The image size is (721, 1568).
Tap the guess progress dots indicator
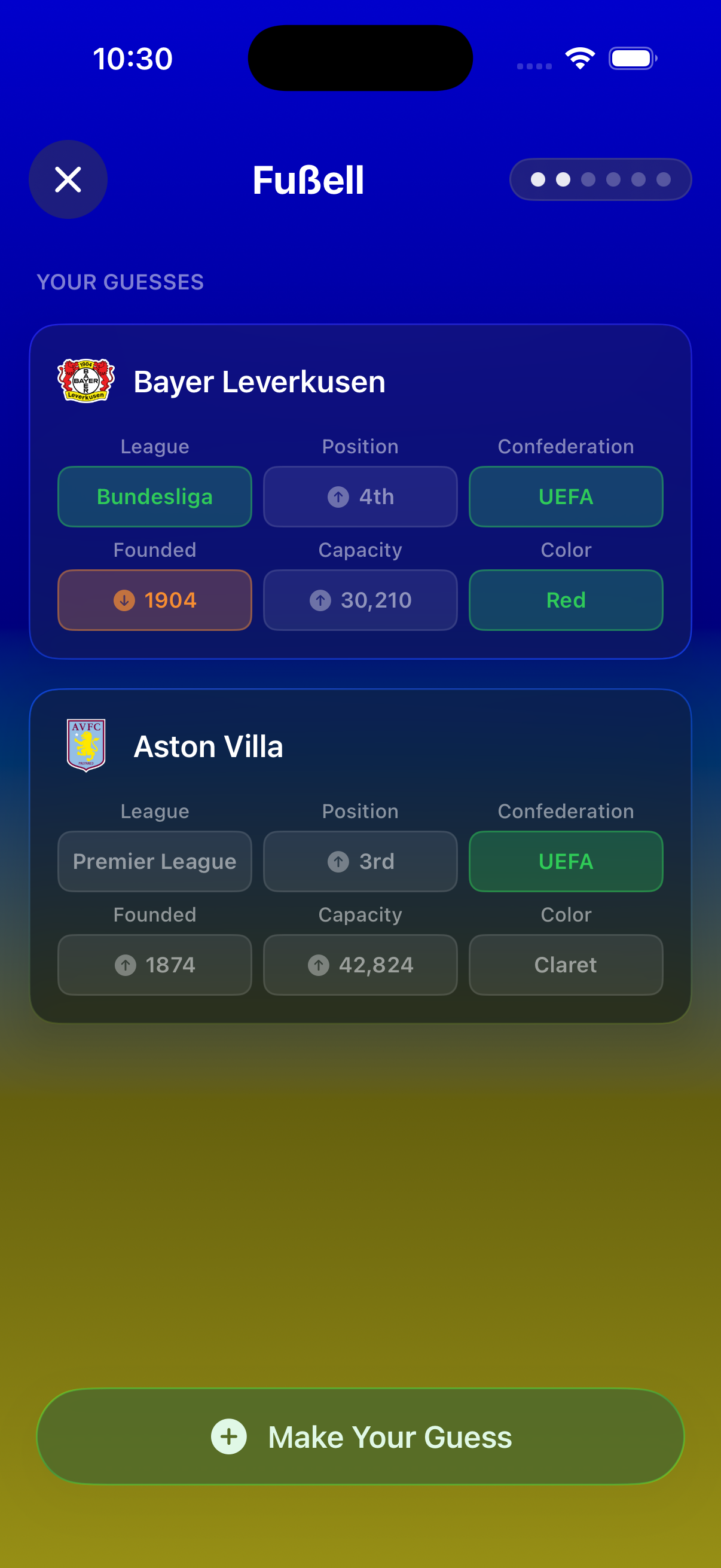[x=600, y=179]
